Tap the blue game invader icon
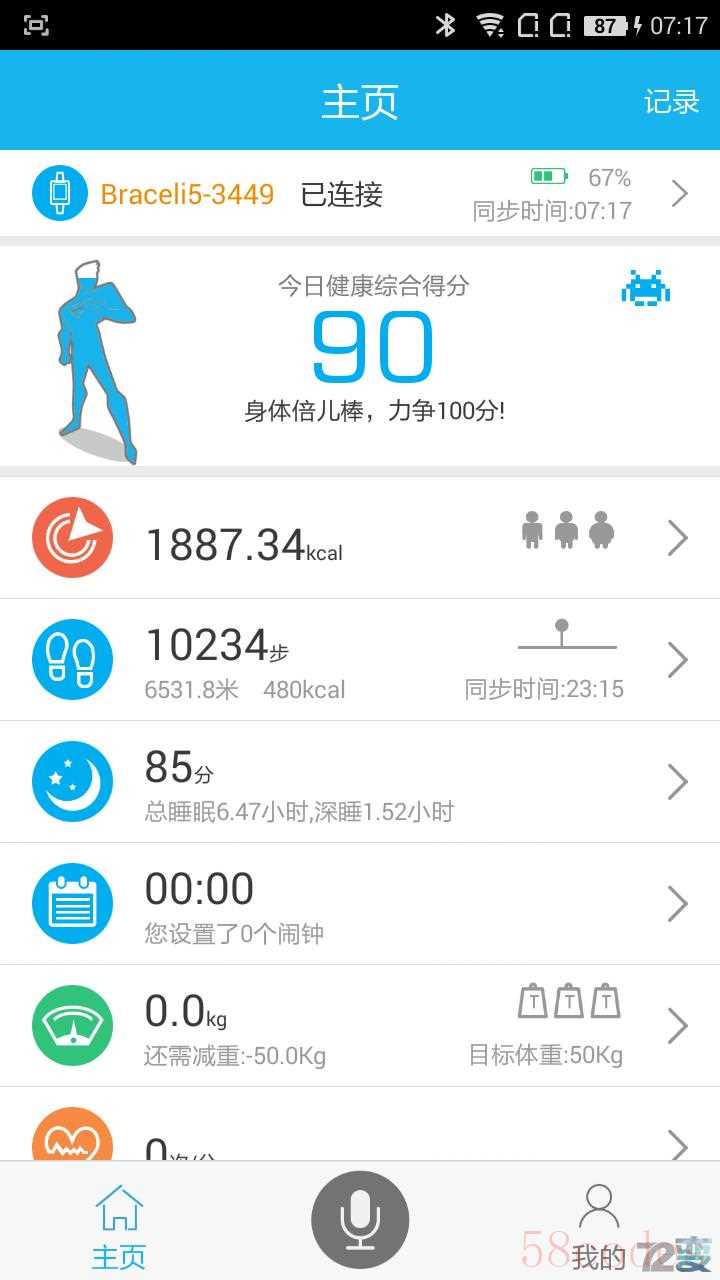Viewport: 720px width, 1280px height. 645,289
